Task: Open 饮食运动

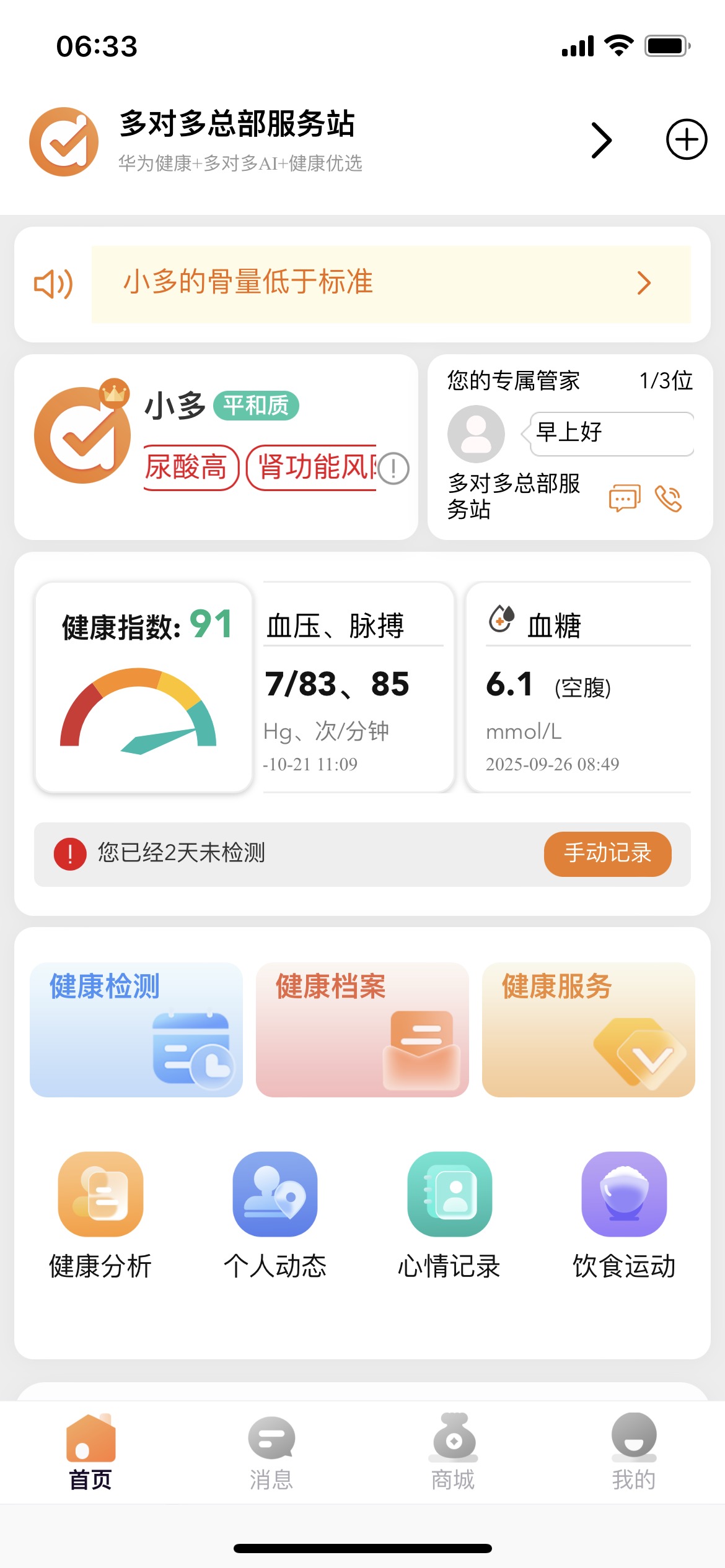Action: pos(624,1215)
